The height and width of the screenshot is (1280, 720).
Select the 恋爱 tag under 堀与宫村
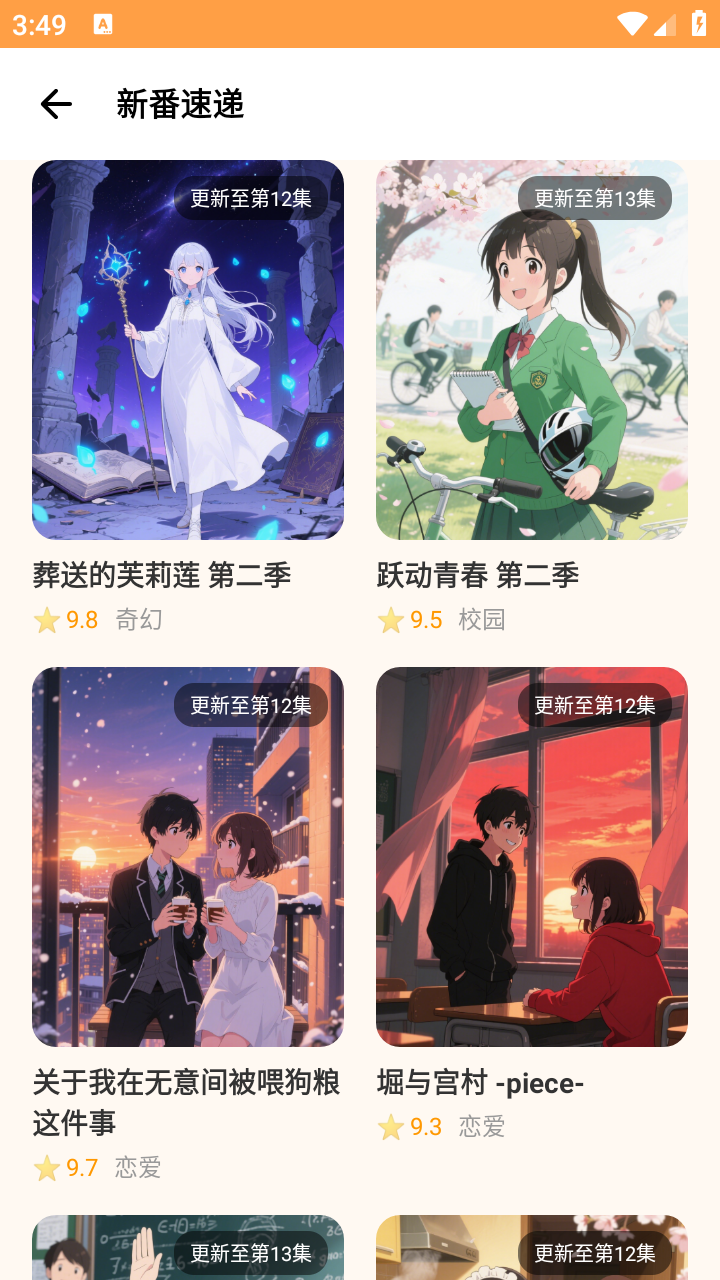[x=481, y=1126]
